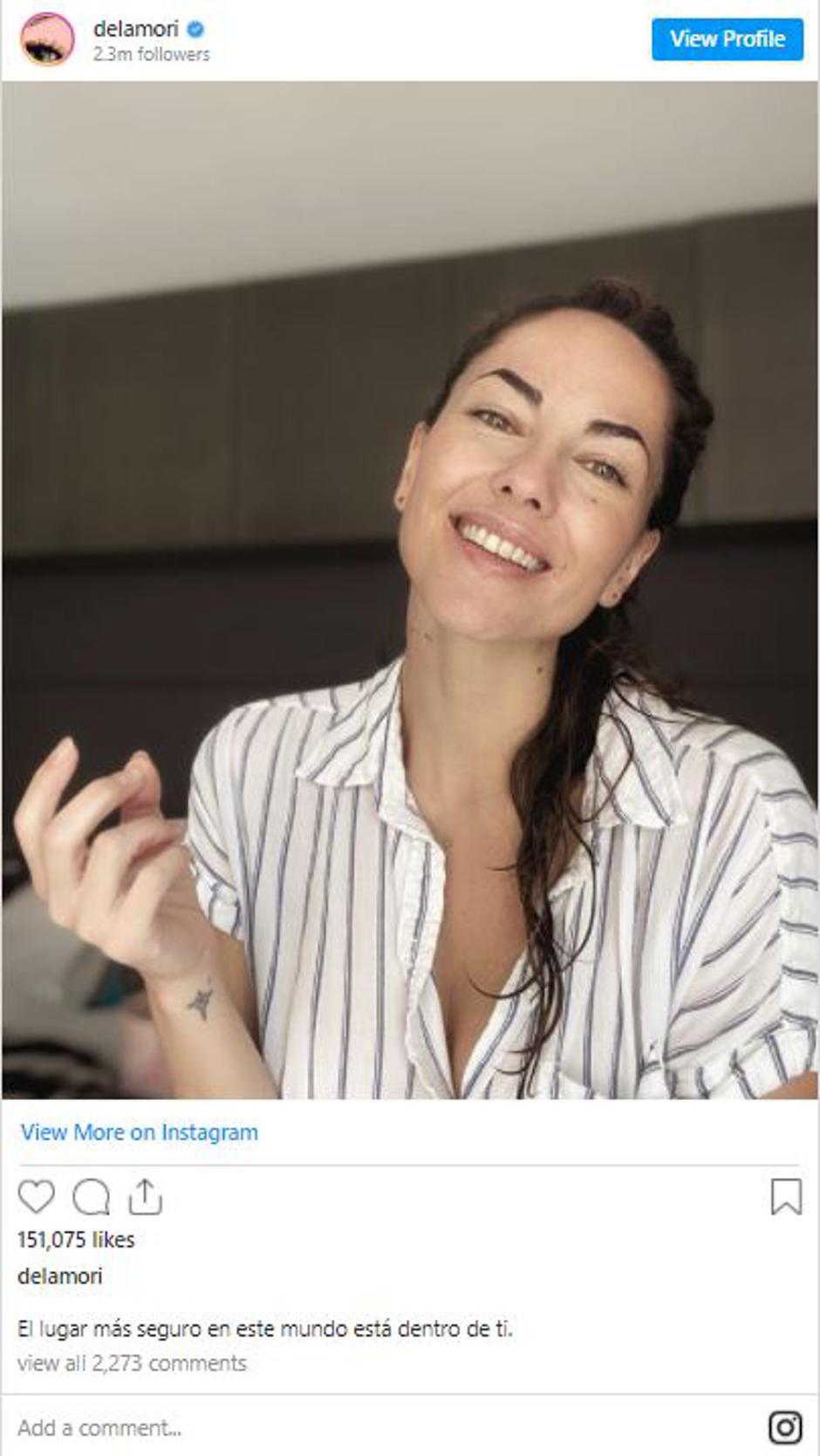
Task: Open delamori's profile avatar
Action: 47,39
